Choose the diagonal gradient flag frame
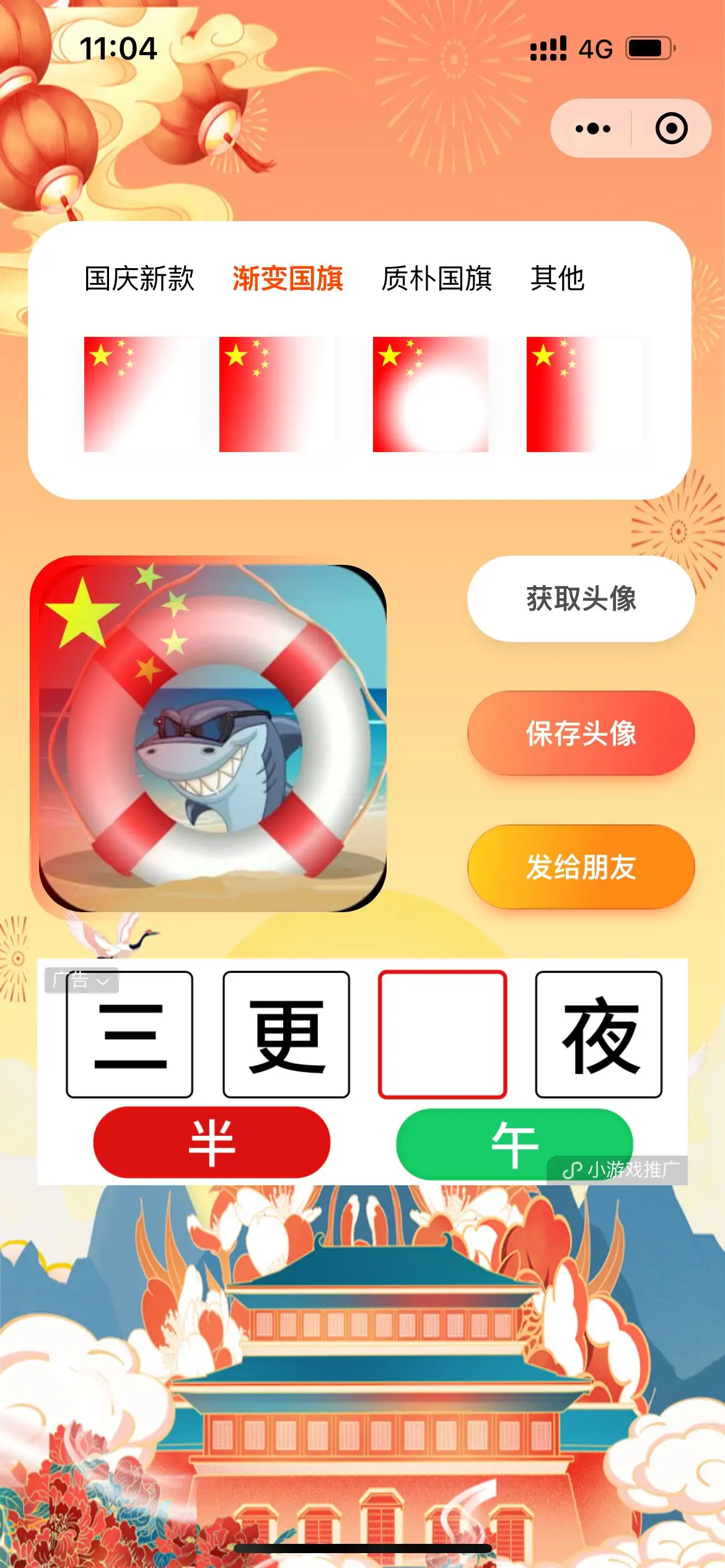The height and width of the screenshot is (1568, 725). click(141, 394)
